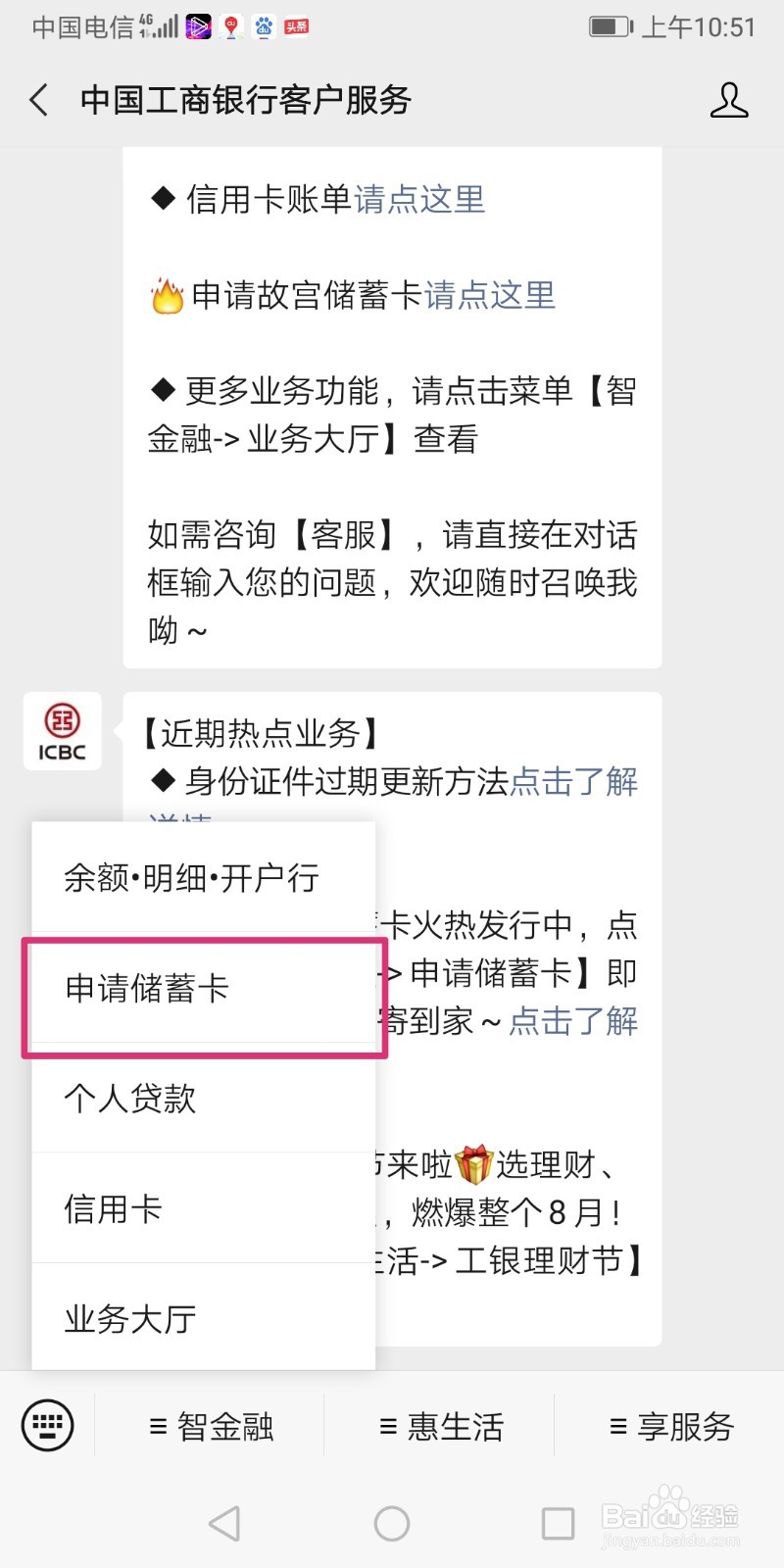Open the Baidu Map notification icon
784x1568 pixels.
tap(230, 26)
